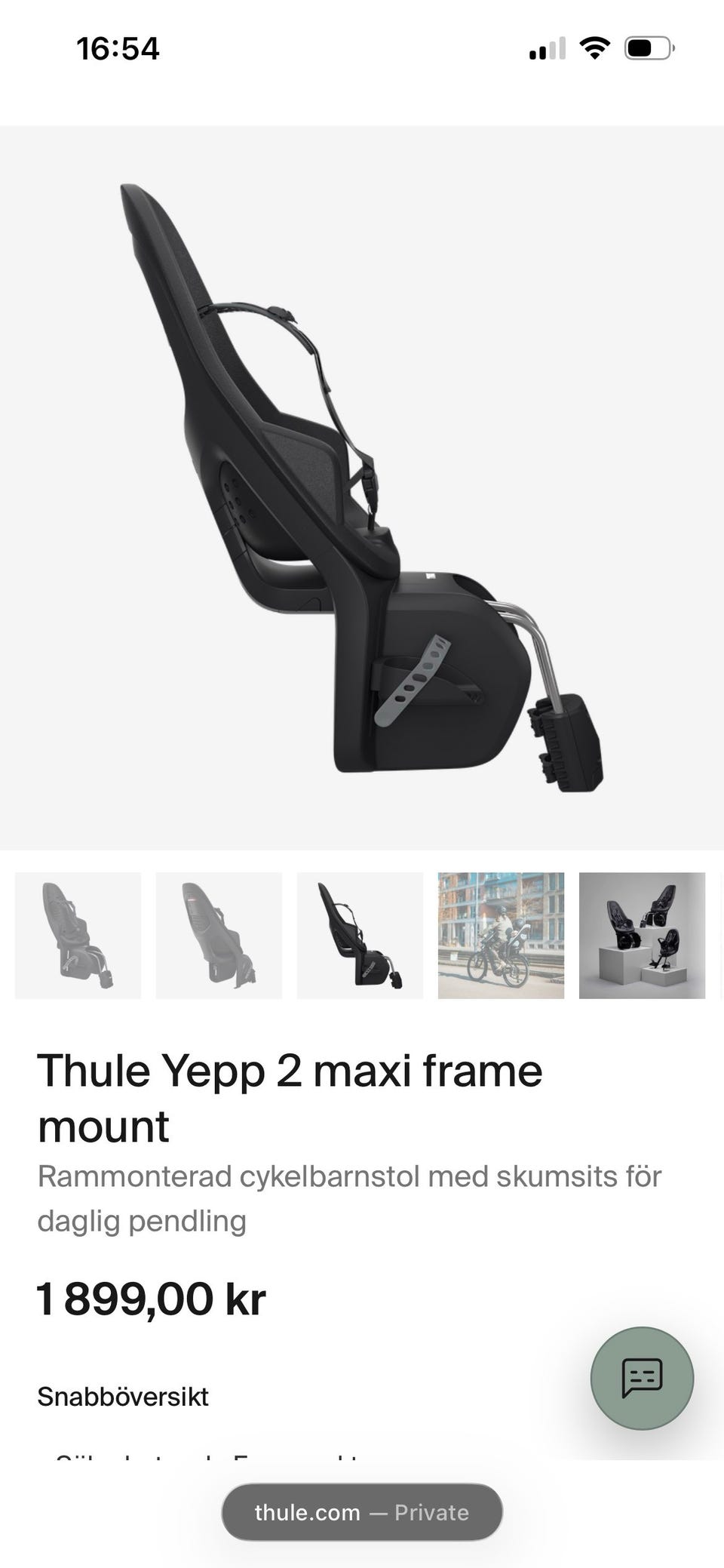Screen dimensions: 724x1568
Task: Select the second thumbnail showing seat back
Action: 219,936
